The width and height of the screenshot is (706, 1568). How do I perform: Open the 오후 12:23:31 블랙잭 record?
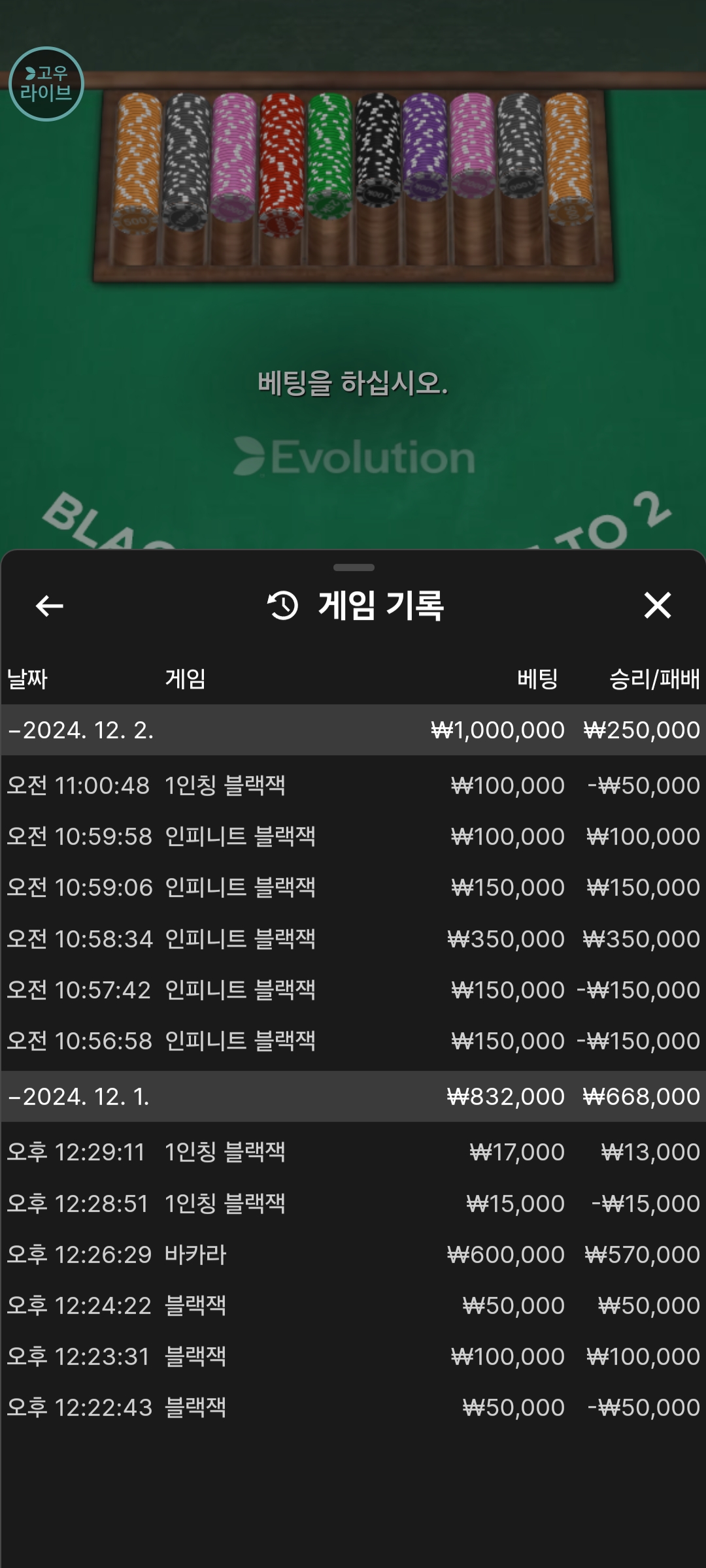(353, 1356)
